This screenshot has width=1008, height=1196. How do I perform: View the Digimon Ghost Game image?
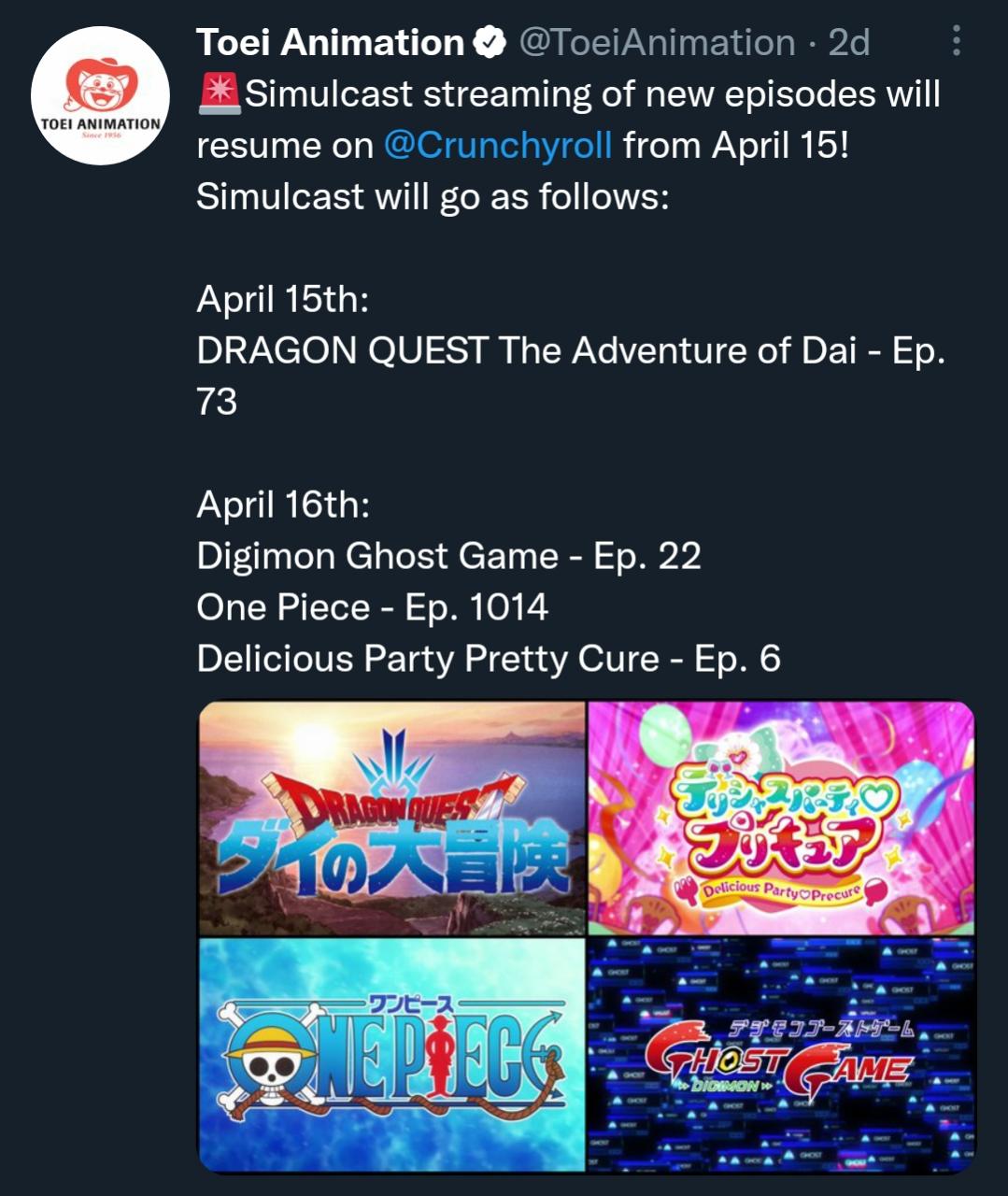(x=781, y=1054)
